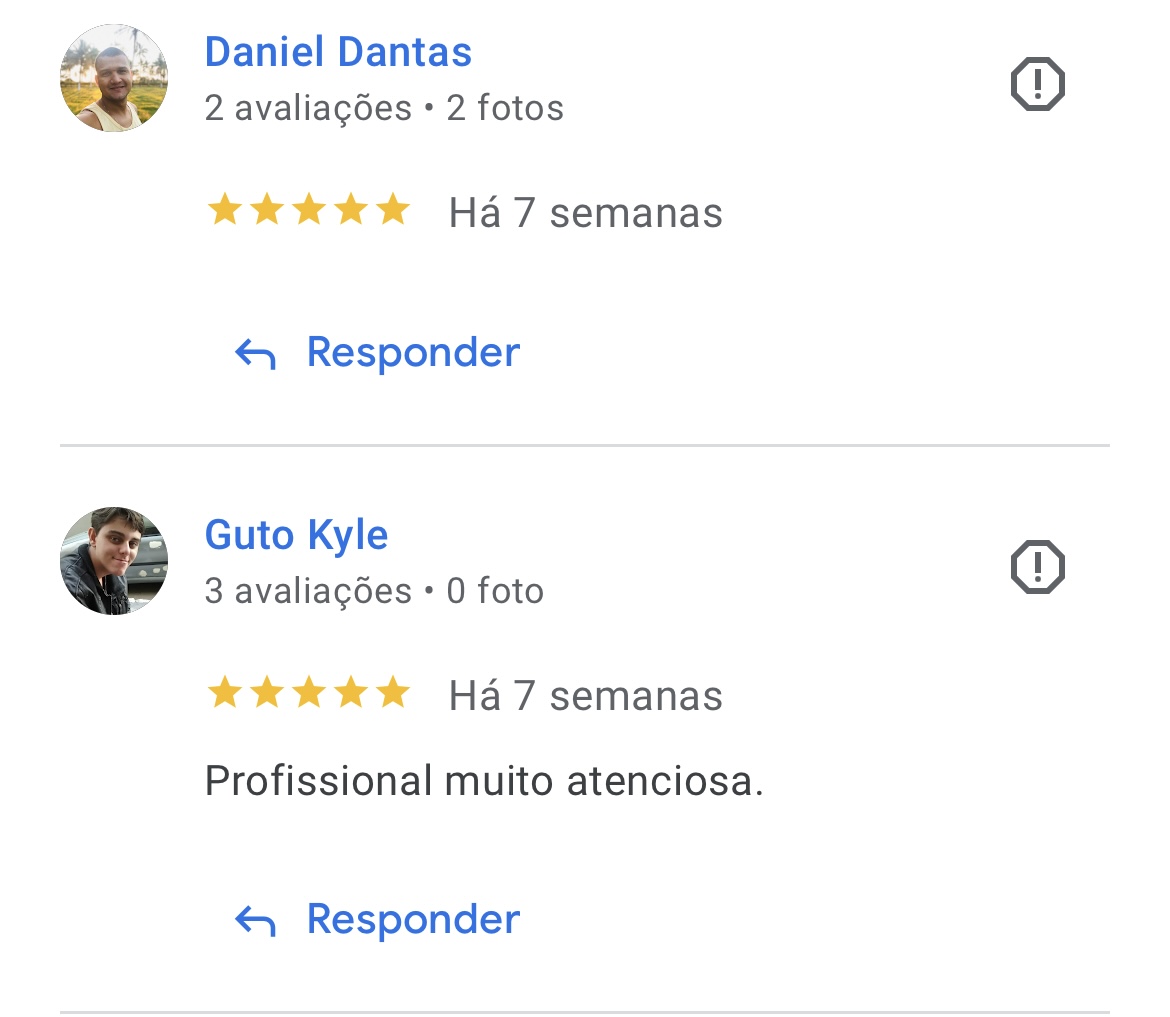The image size is (1170, 1017).
Task: Report Daniel Dantas's review
Action: 1037,84
